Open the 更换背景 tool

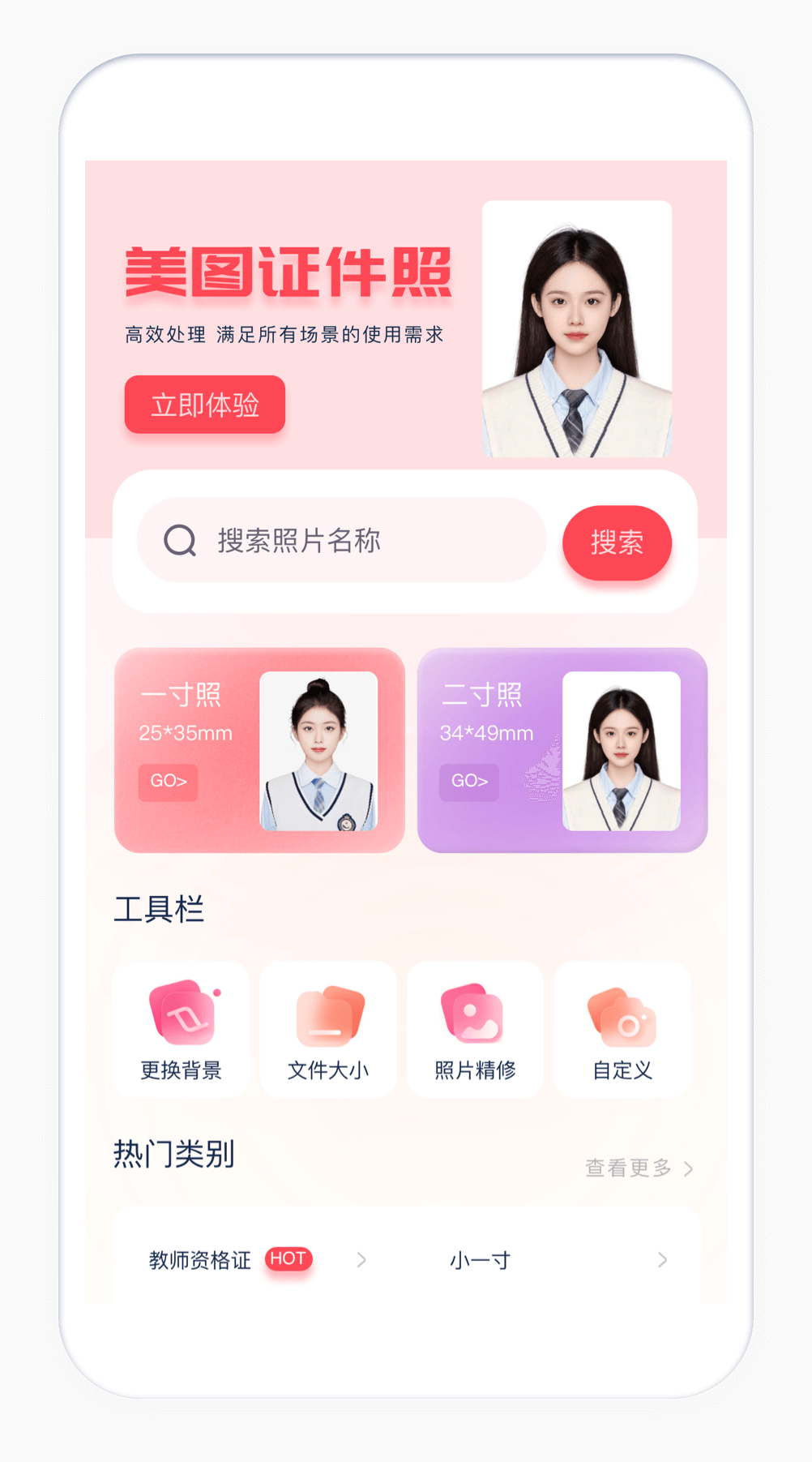click(x=182, y=1030)
